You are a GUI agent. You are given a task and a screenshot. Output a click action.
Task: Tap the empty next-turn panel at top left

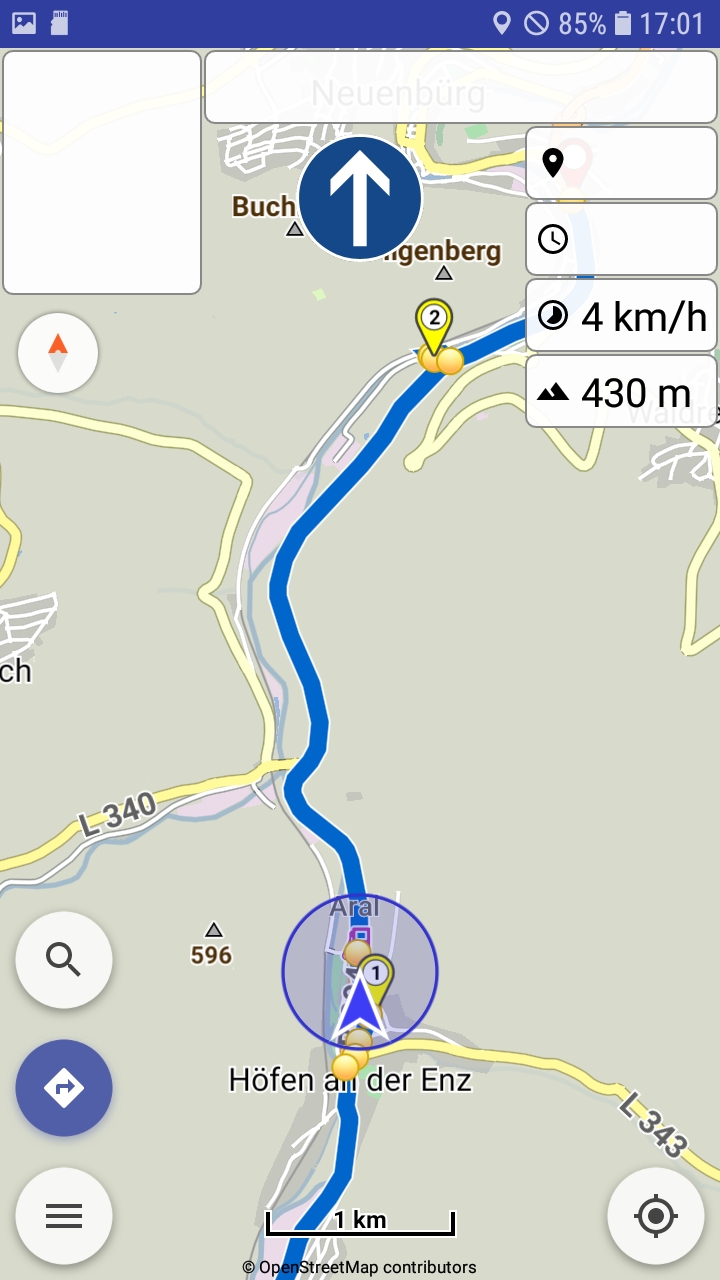tap(102, 172)
